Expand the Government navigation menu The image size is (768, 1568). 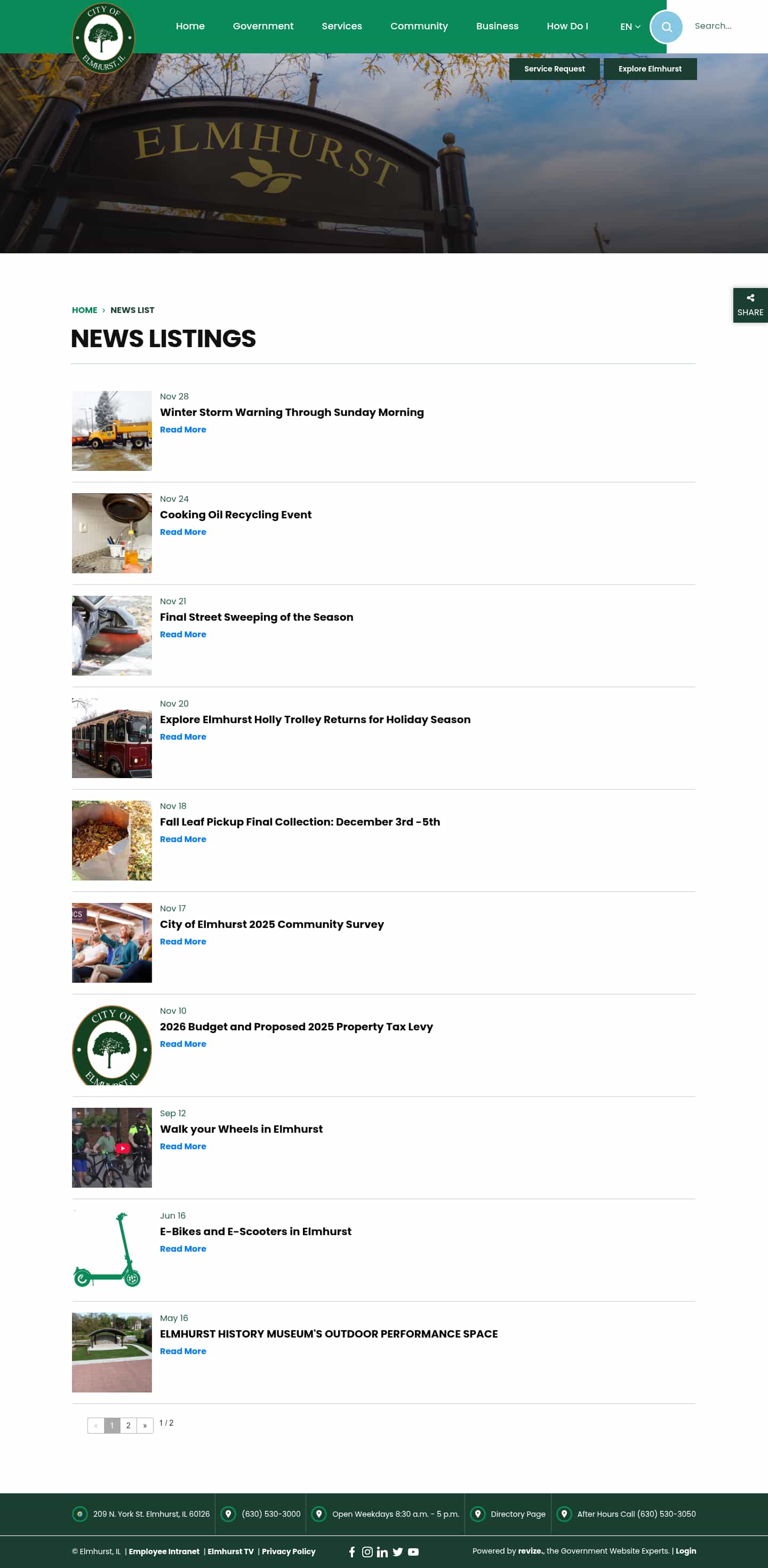click(x=263, y=26)
